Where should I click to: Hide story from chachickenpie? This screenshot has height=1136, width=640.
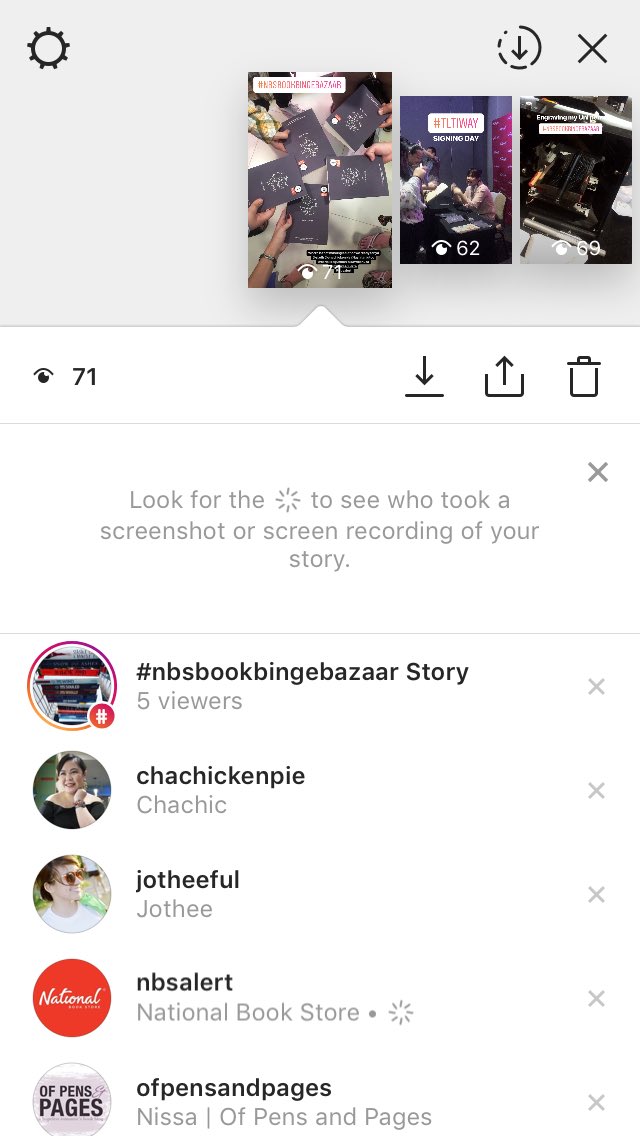pos(596,791)
